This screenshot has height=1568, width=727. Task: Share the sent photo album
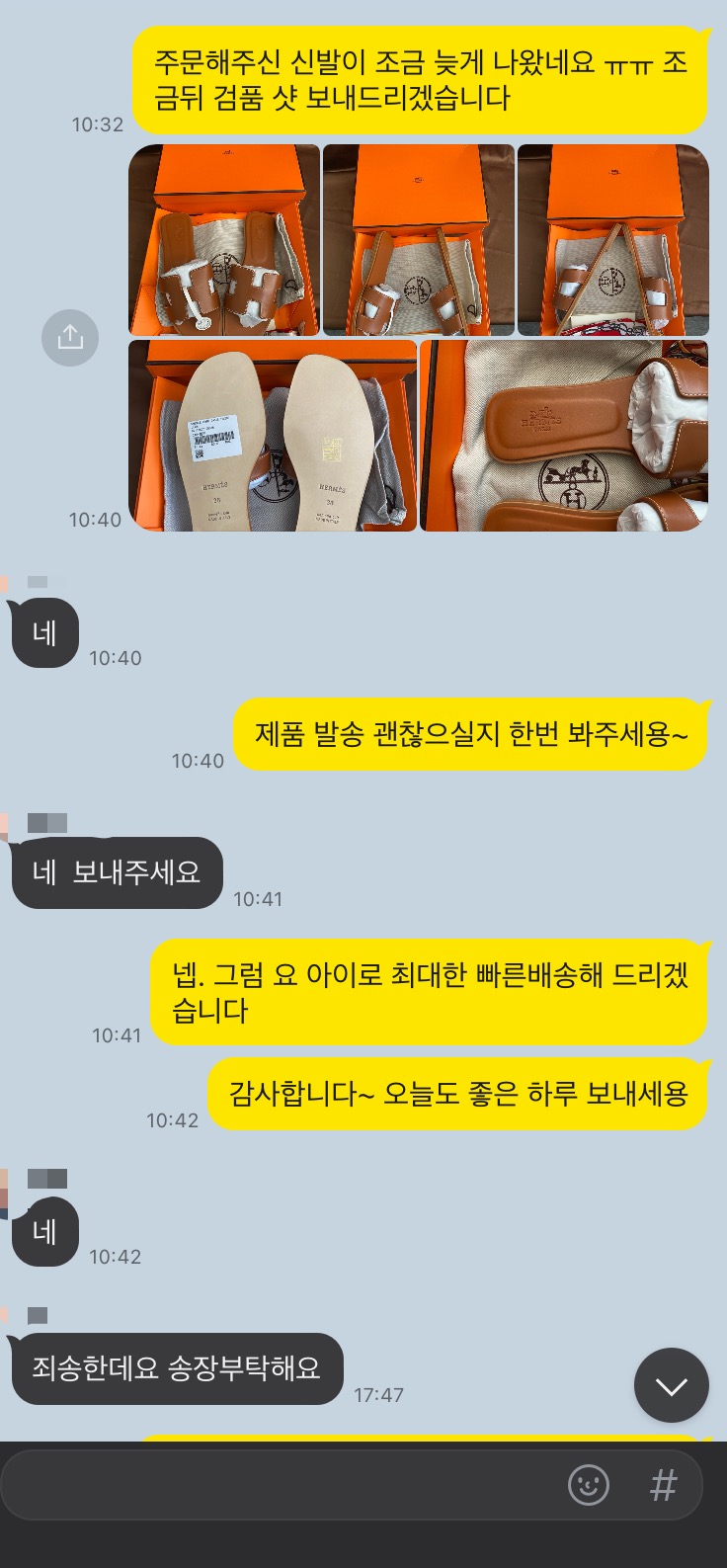pyautogui.click(x=70, y=338)
